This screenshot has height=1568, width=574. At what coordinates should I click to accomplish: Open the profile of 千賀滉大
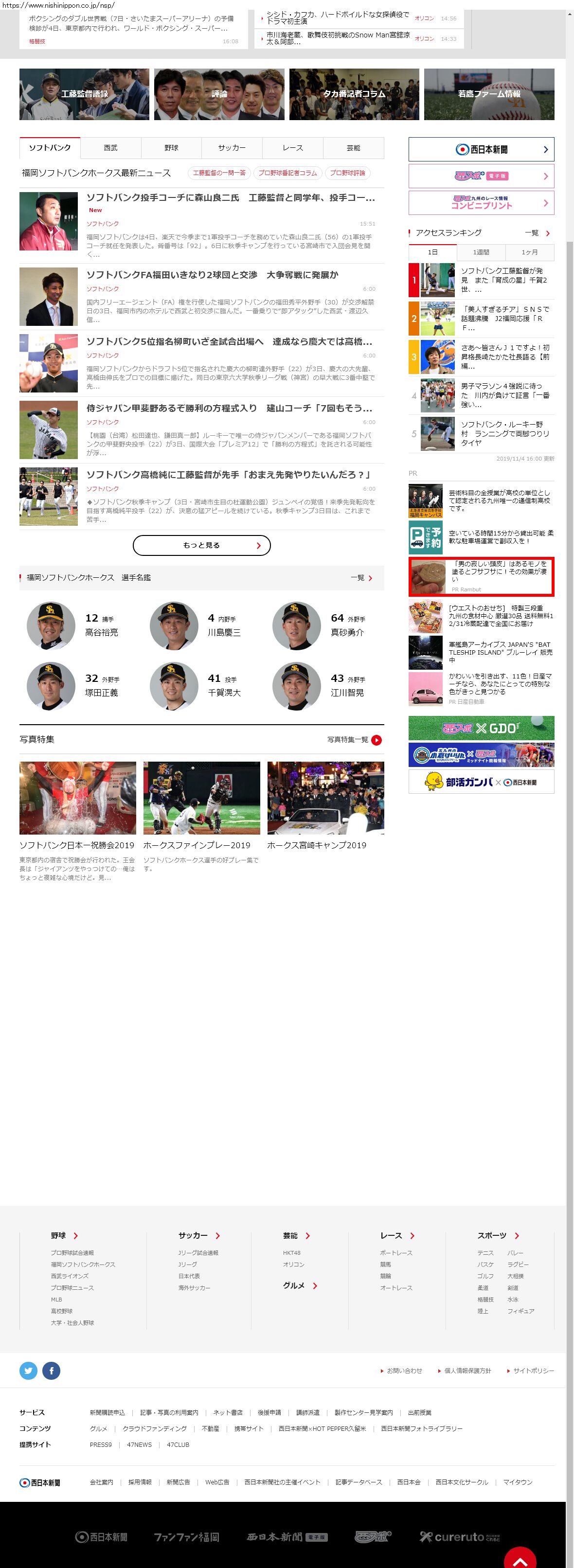click(224, 693)
